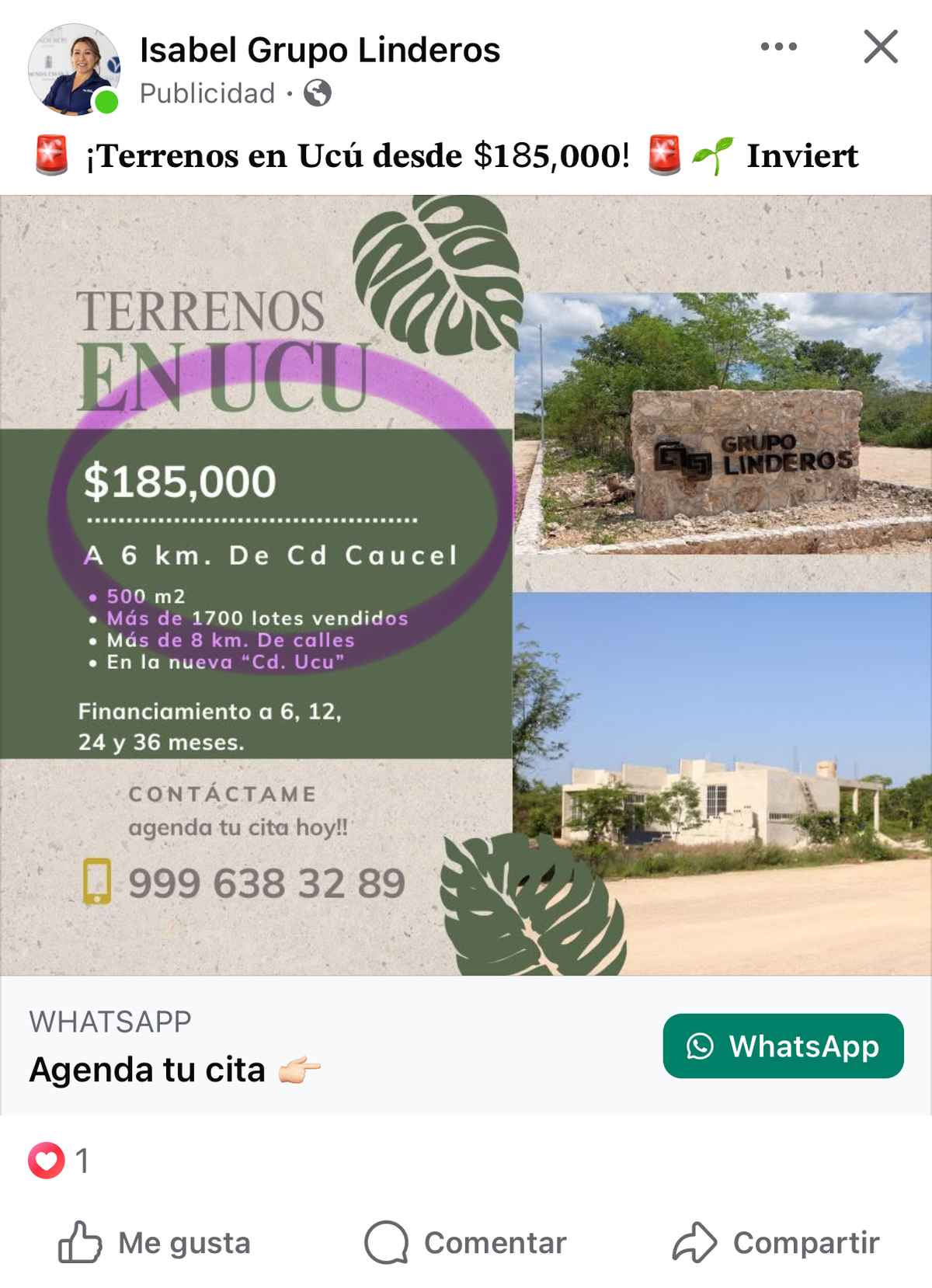
Task: Like the post with Me gusta
Action: [x=155, y=1242]
